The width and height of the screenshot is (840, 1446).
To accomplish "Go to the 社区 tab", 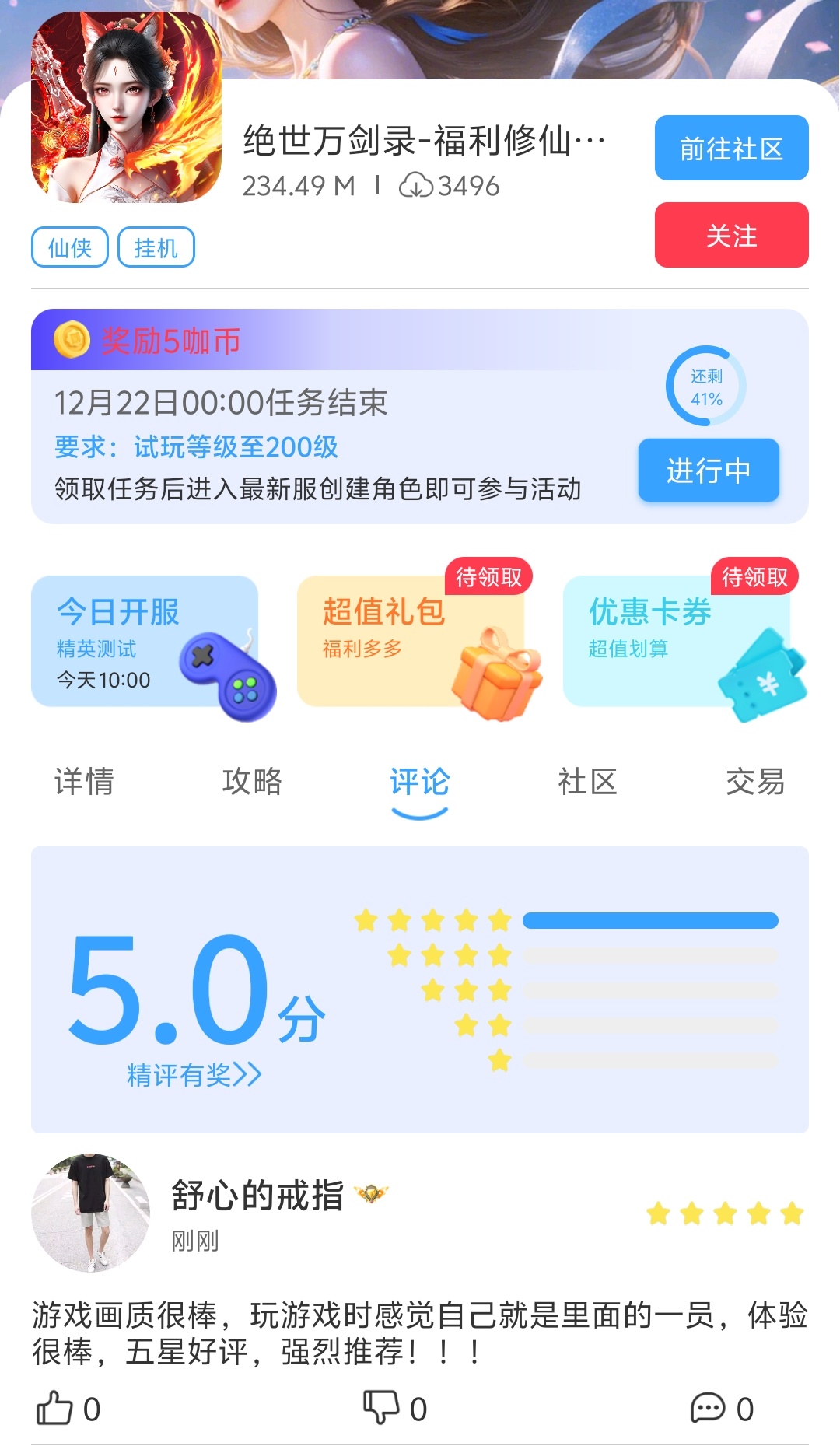I will coord(587,782).
